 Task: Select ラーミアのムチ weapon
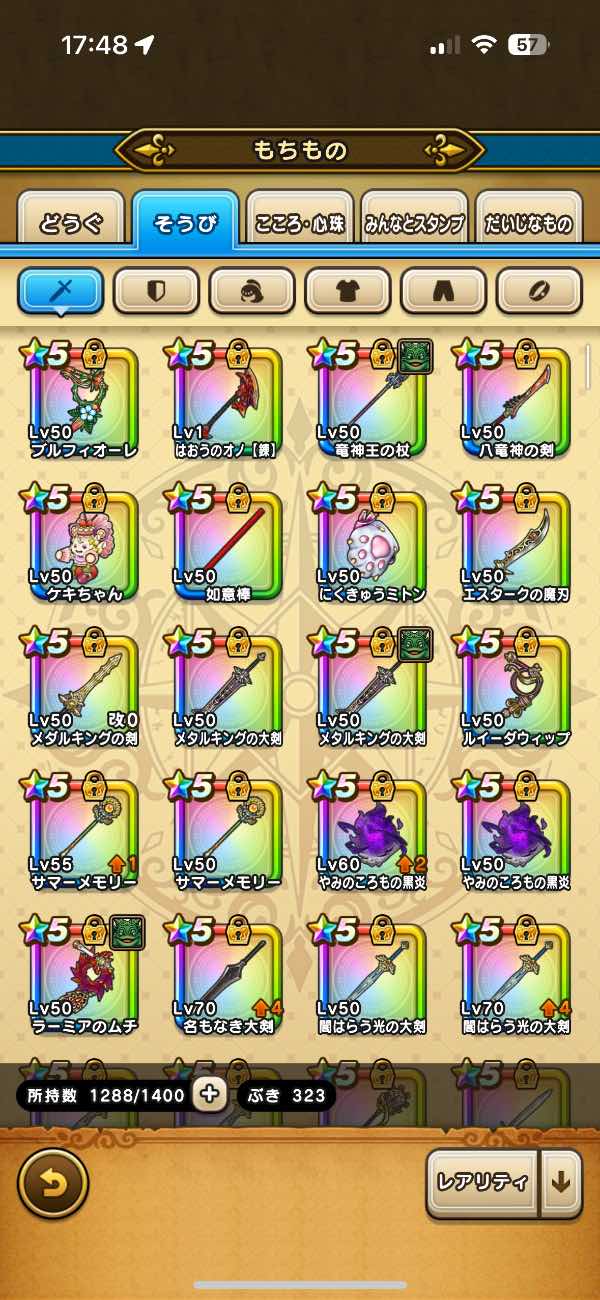tap(84, 978)
